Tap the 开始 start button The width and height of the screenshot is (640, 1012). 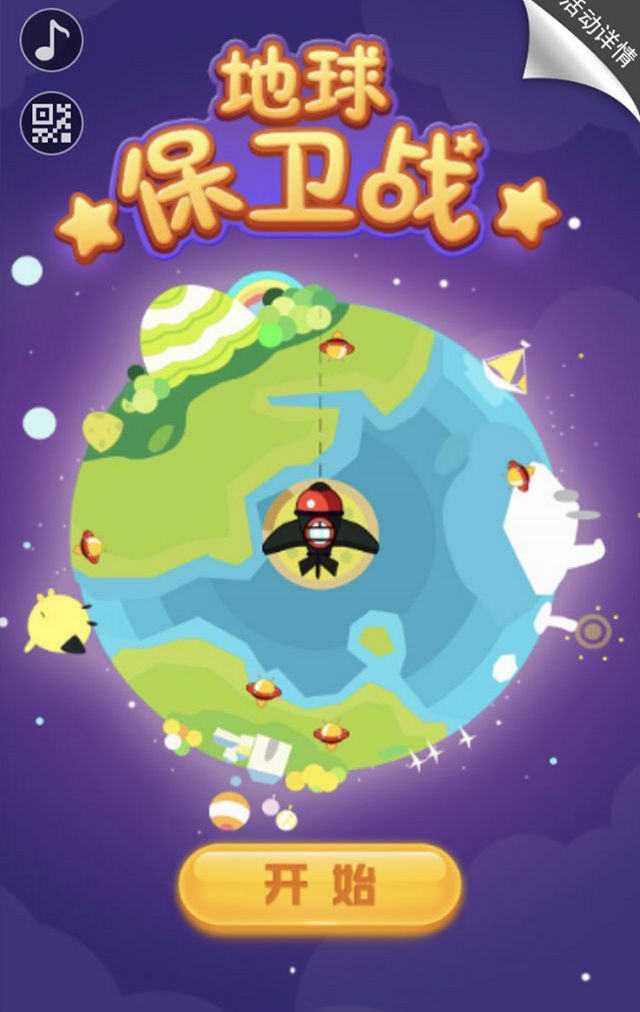point(320,886)
